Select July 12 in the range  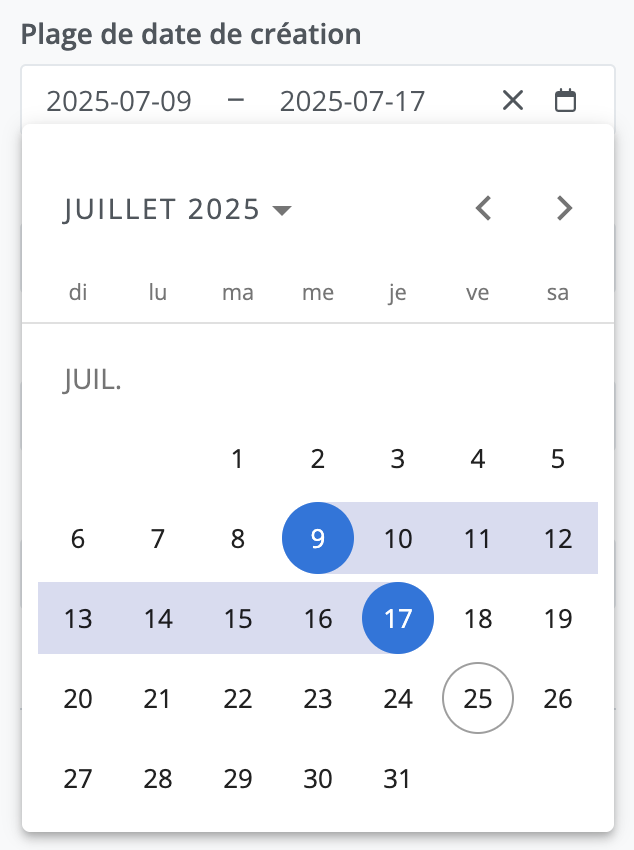click(x=558, y=539)
